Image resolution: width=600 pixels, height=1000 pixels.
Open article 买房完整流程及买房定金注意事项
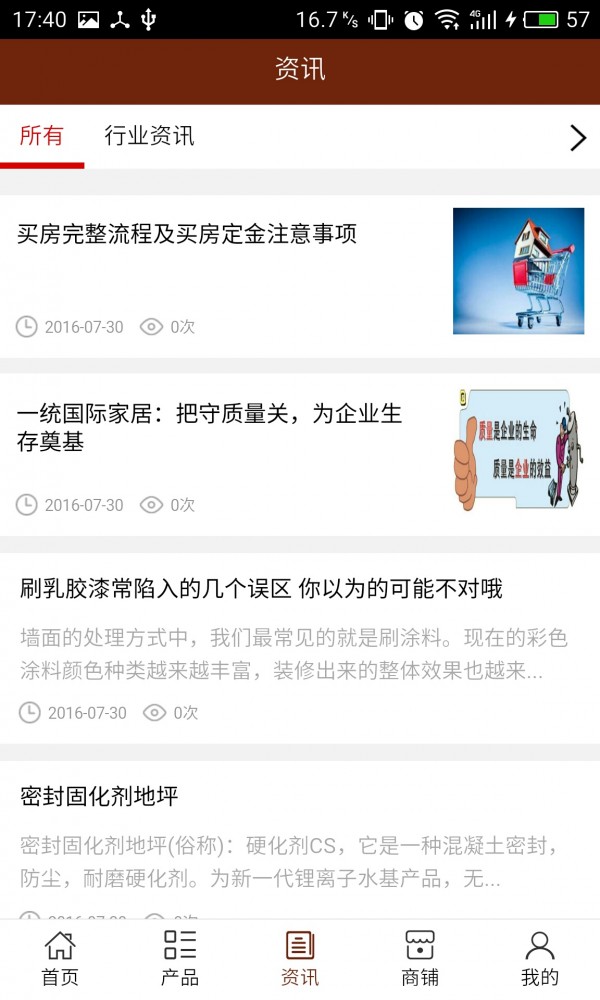click(x=187, y=235)
